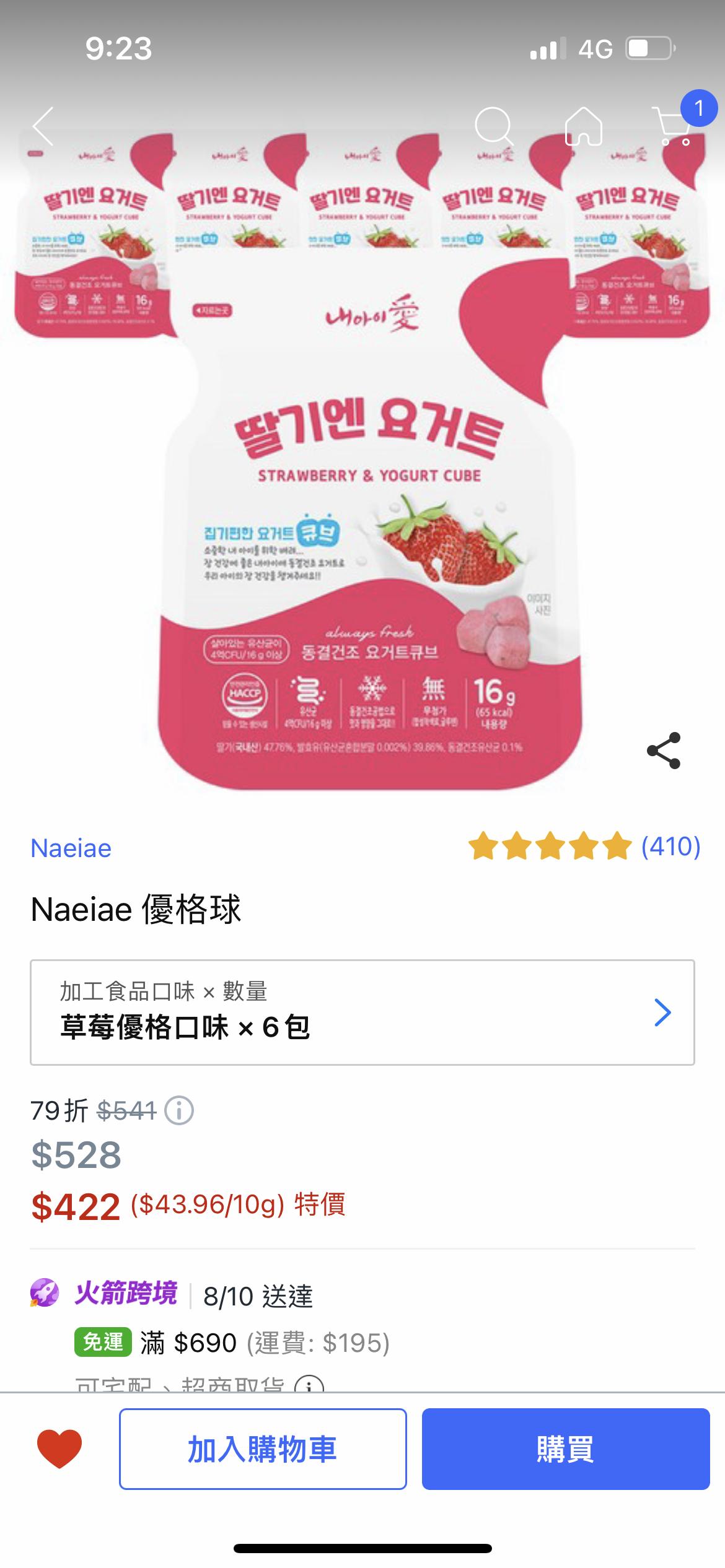This screenshot has width=725, height=1568.
Task: Open flavor and quantity options selector
Action: click(362, 1012)
